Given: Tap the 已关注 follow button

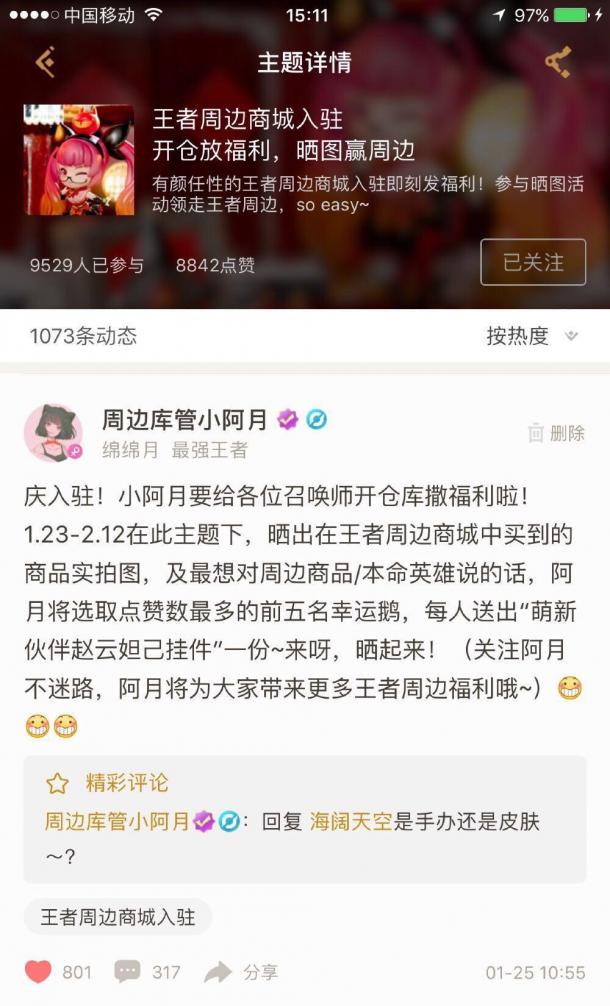Looking at the screenshot, I should pos(532,263).
